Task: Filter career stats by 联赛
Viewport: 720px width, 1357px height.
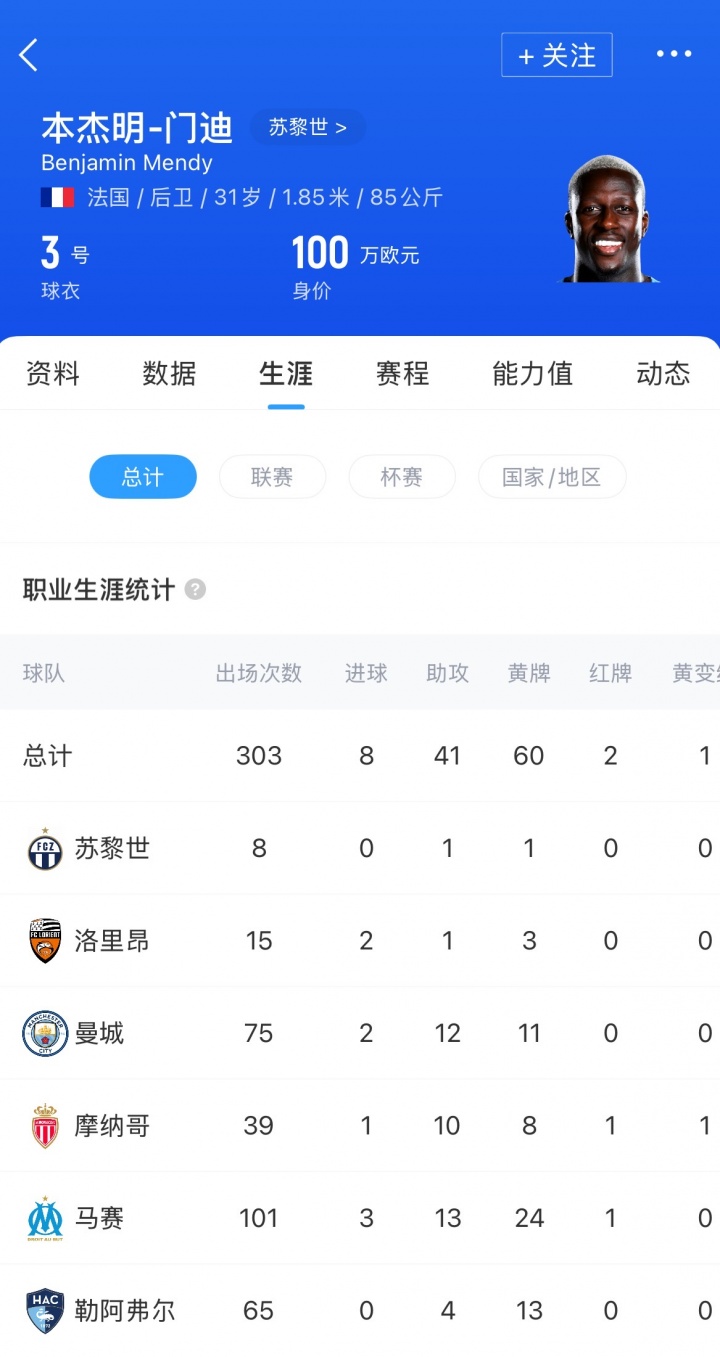Action: pos(272,477)
